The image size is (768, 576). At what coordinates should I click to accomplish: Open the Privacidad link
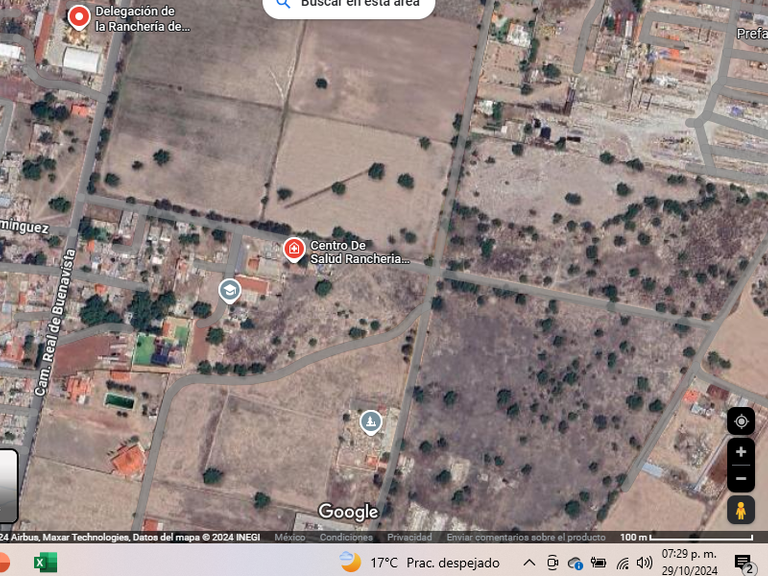410,537
